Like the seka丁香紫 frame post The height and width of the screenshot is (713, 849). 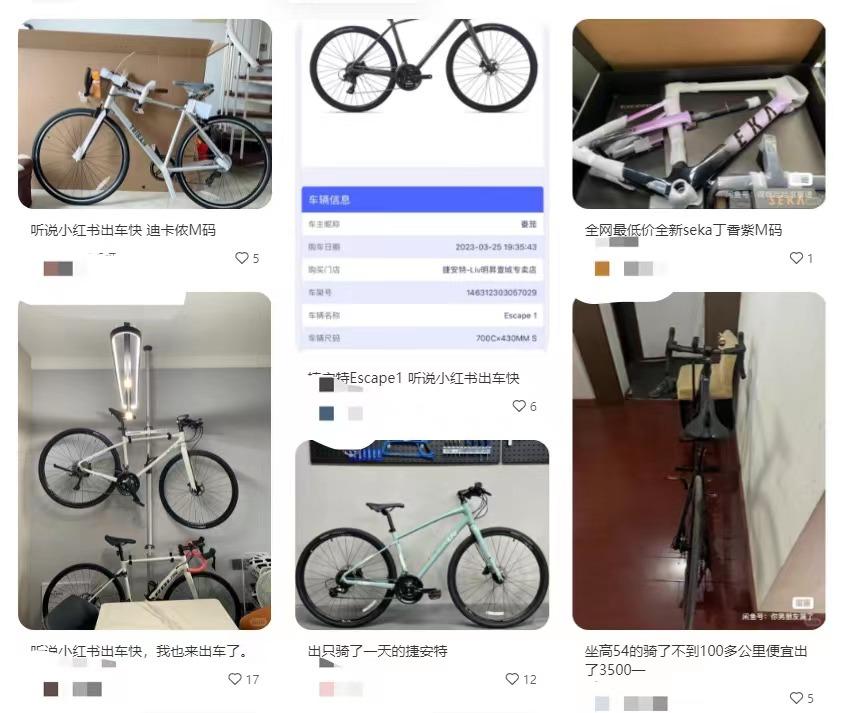click(796, 258)
